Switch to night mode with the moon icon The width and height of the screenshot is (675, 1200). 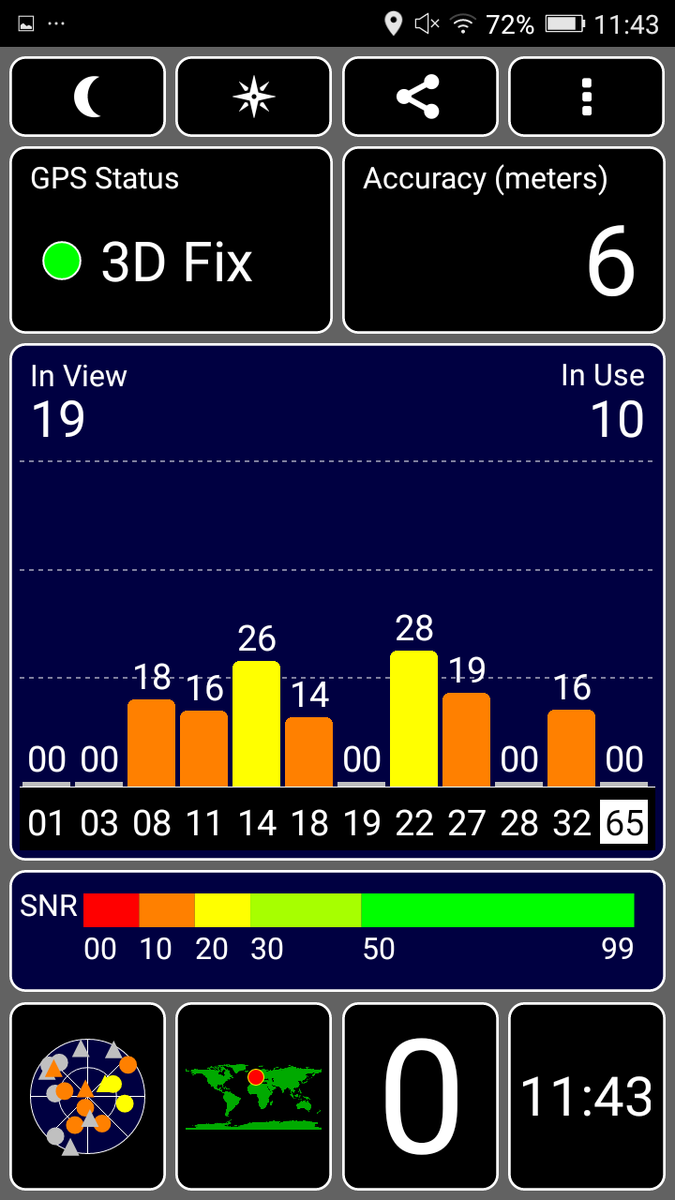click(88, 97)
